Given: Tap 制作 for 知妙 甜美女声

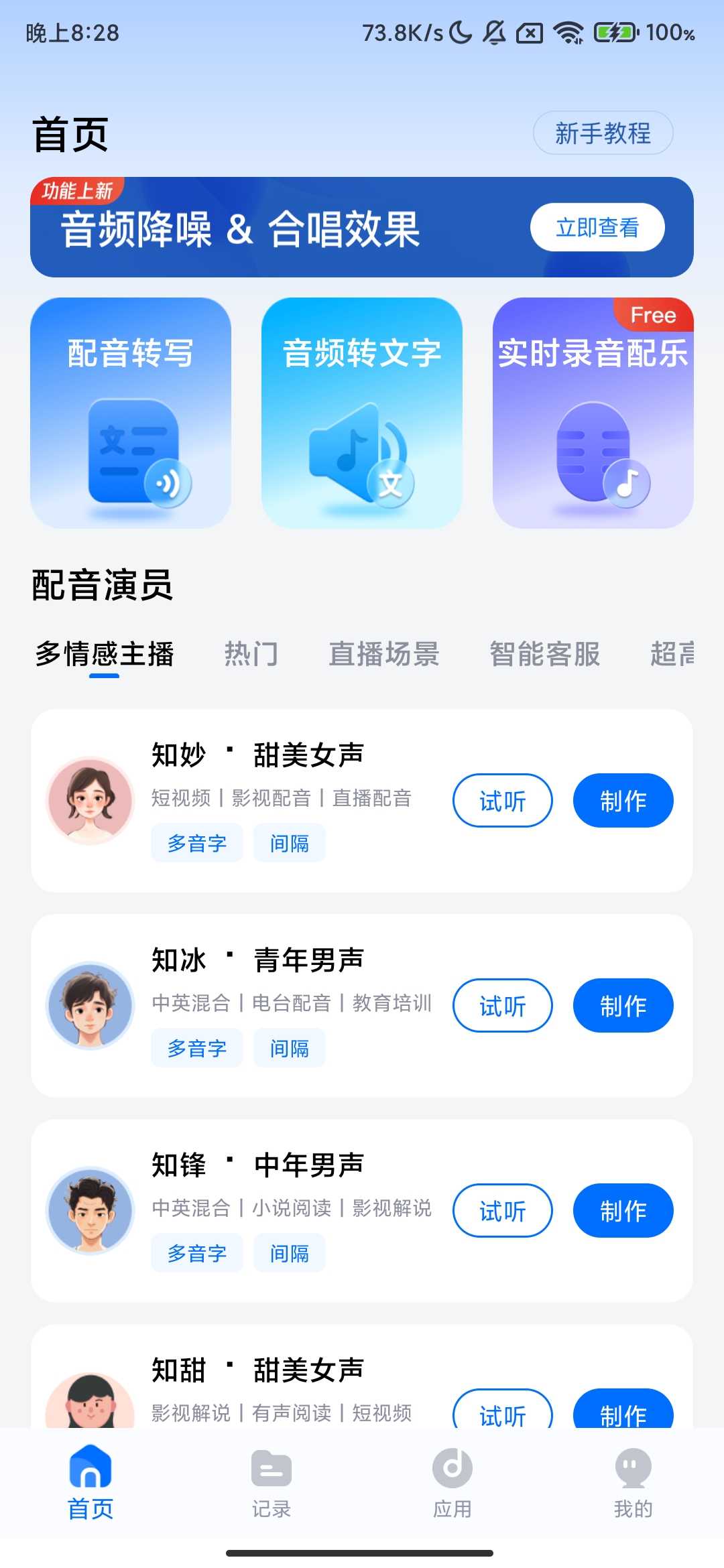Looking at the screenshot, I should (623, 801).
